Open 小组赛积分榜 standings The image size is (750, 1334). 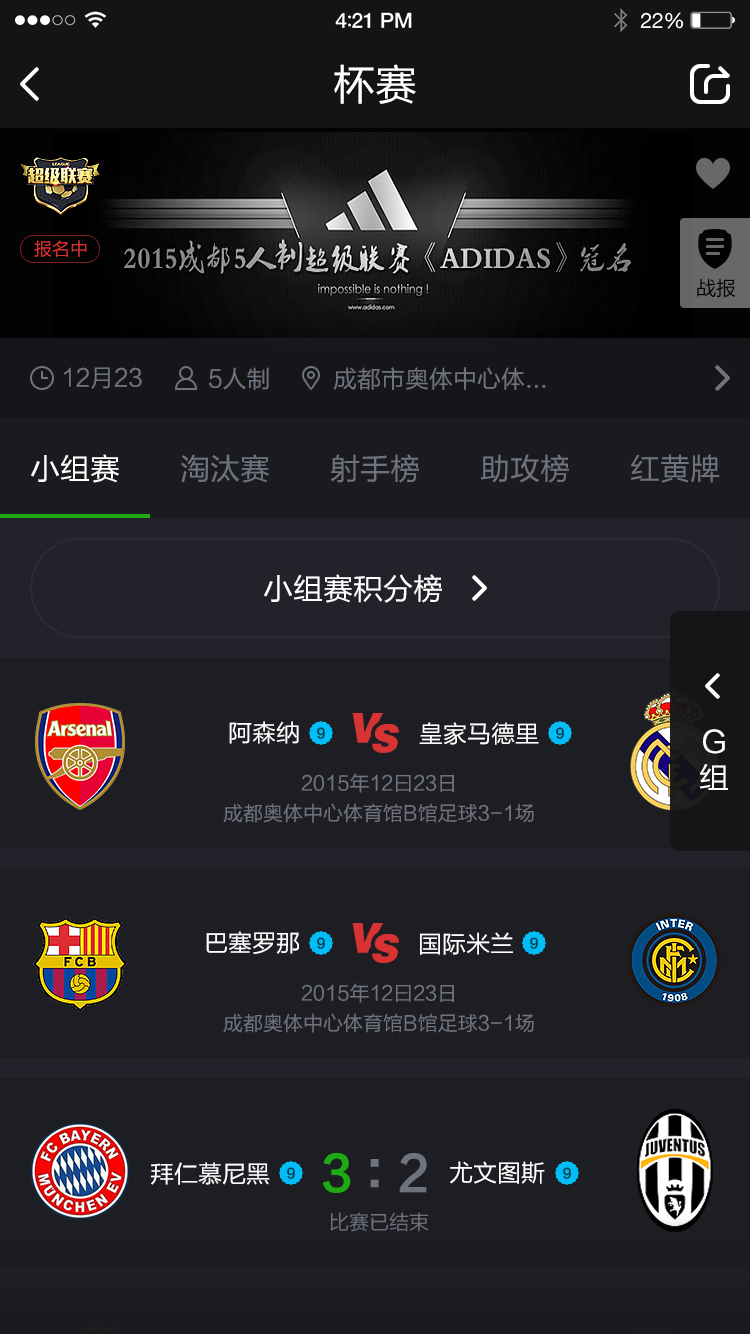(x=375, y=589)
